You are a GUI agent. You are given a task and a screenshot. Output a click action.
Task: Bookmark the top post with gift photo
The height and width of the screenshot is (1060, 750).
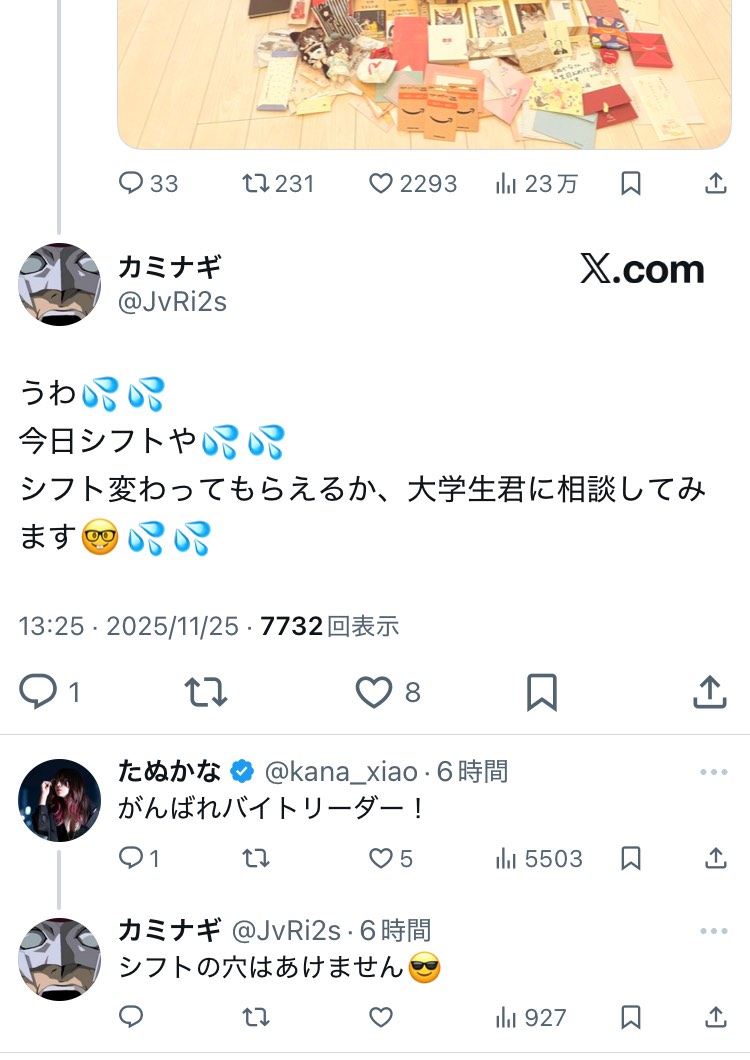tap(630, 184)
